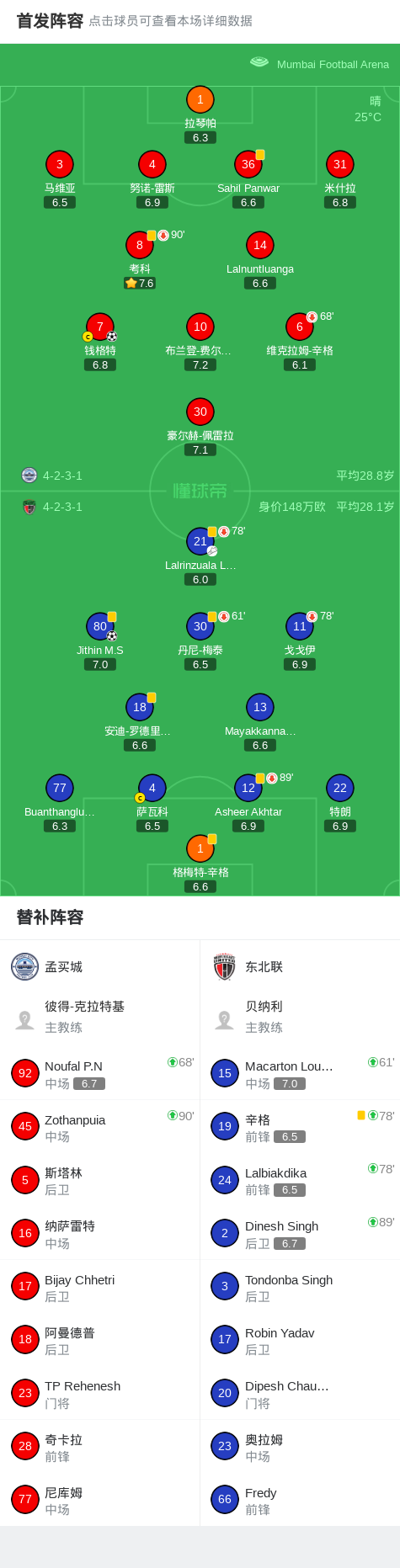The height and width of the screenshot is (1568, 400).
Task: View 考科 player details, rating 7.6
Action: tap(140, 260)
